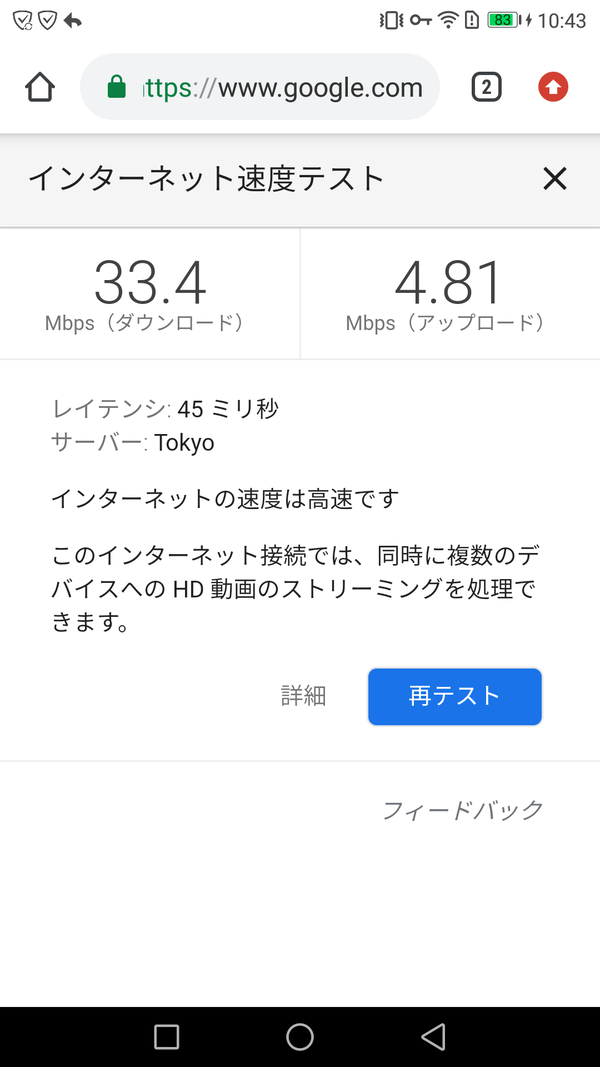Tap the google.com address bar

click(260, 87)
